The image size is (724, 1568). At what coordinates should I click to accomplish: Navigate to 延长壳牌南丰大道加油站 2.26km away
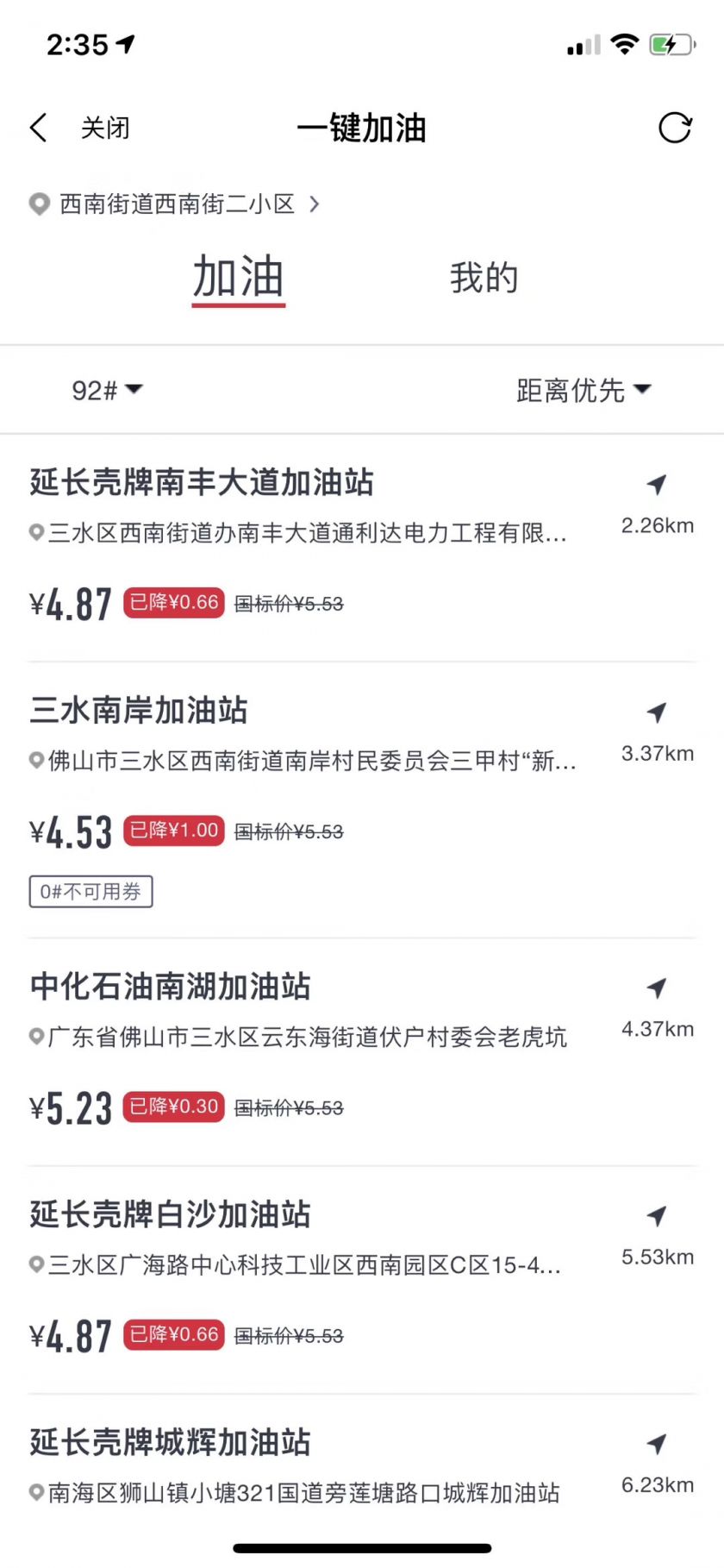pos(657,485)
